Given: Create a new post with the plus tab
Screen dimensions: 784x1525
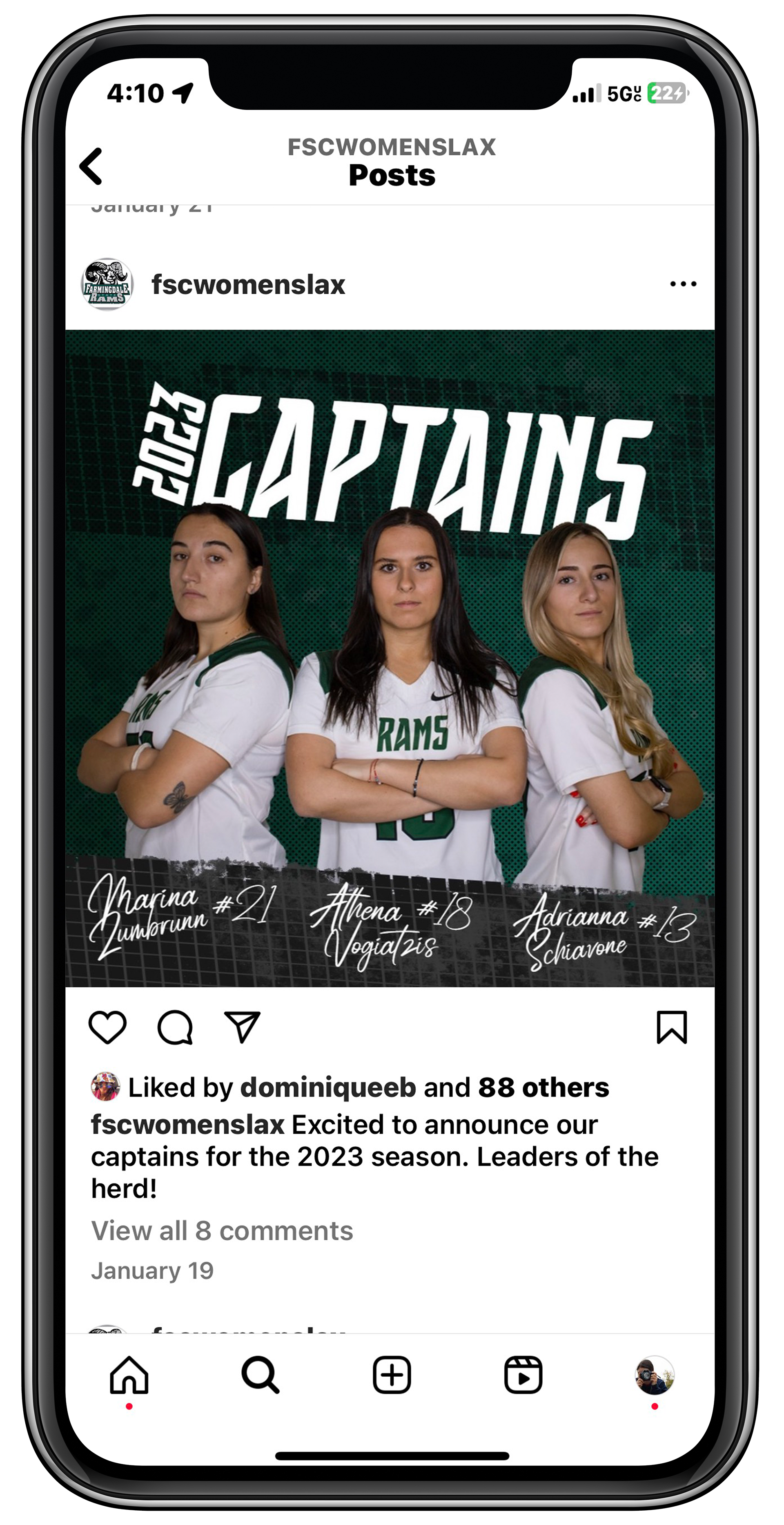Looking at the screenshot, I should [392, 1375].
